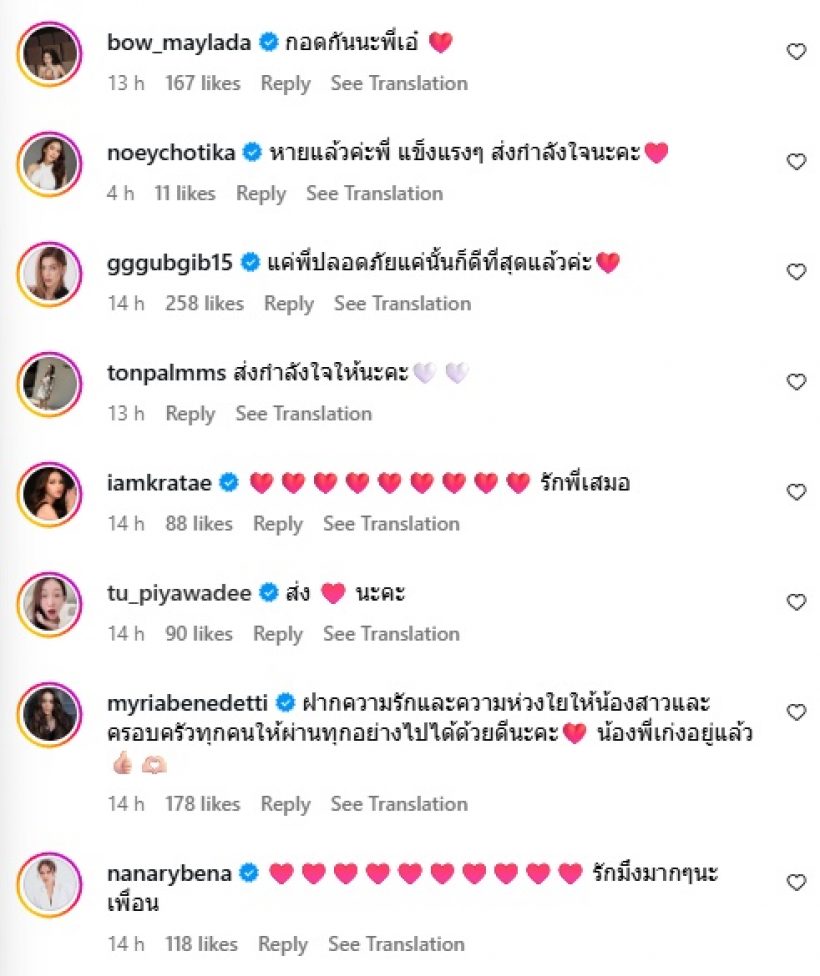Viewport: 820px width, 976px height.
Task: Open tonpalmms profile picture
Action: [49, 384]
